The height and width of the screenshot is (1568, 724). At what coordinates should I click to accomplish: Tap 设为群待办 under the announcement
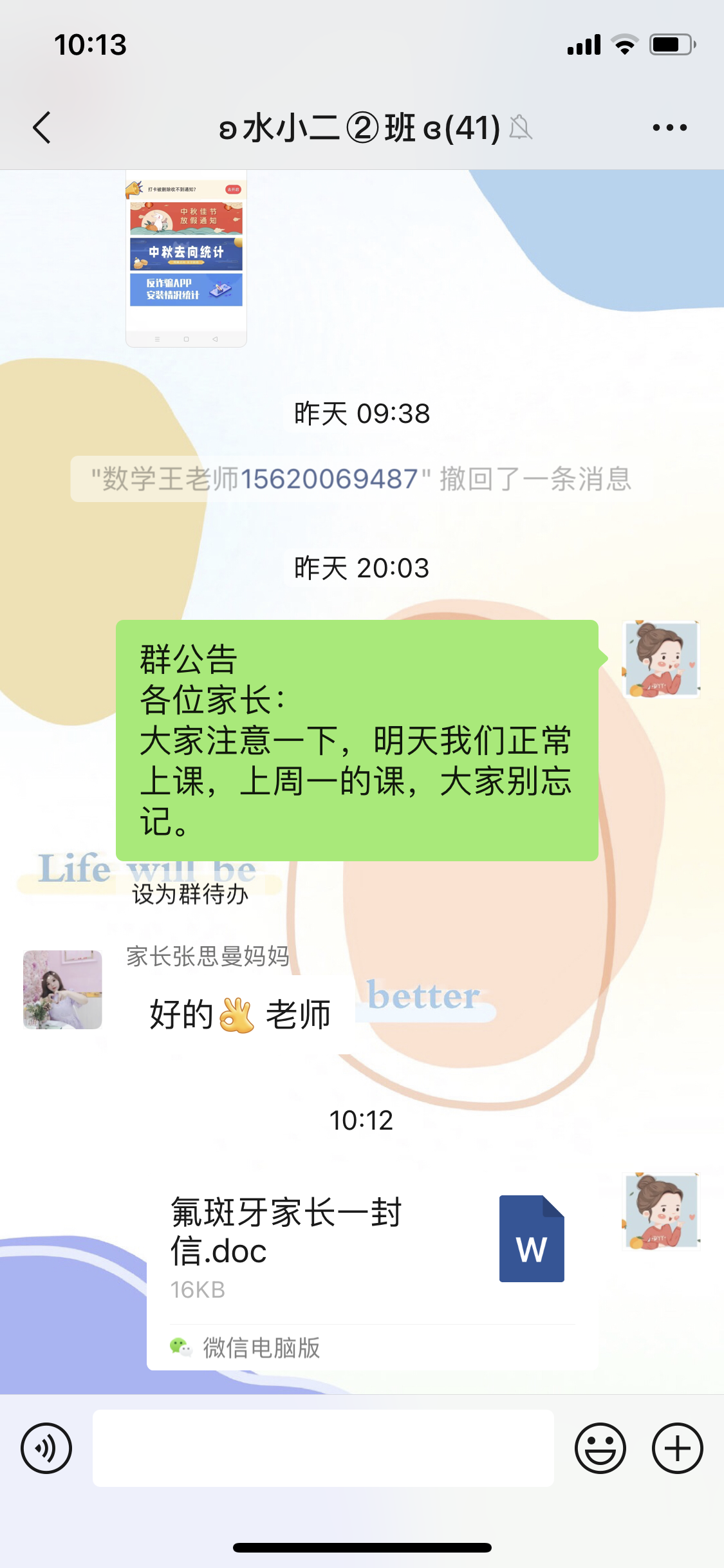pyautogui.click(x=190, y=894)
